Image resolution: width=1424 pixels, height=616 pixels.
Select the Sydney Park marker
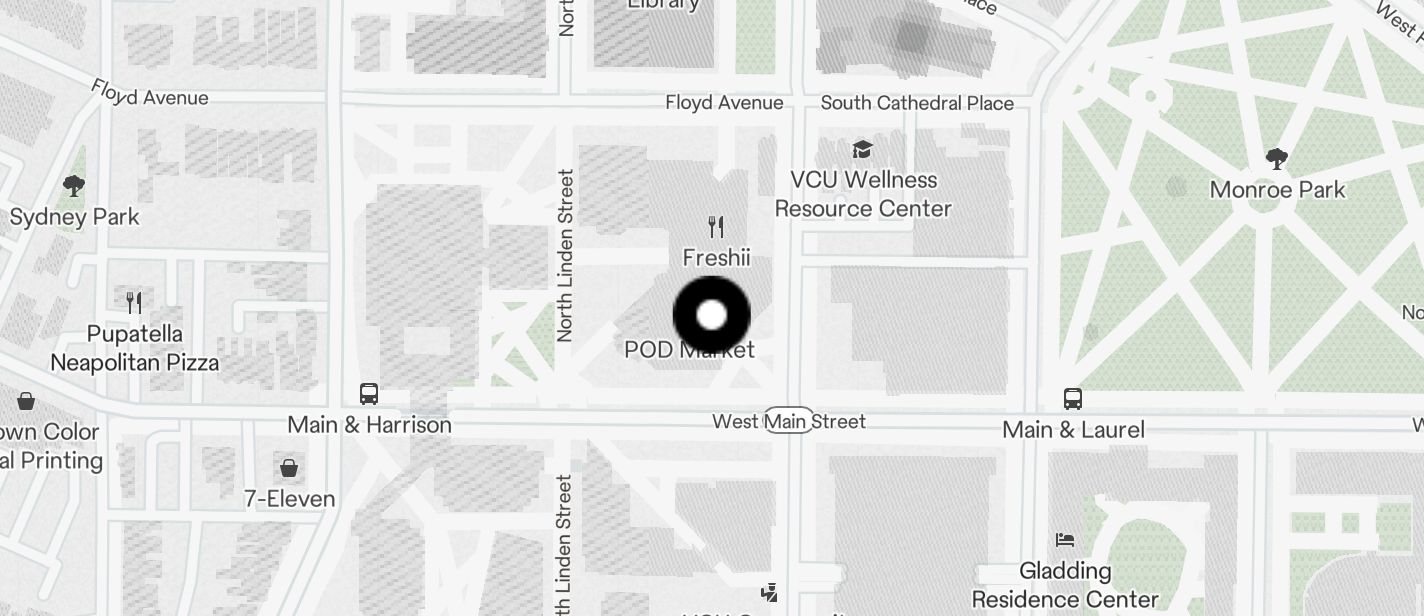point(73,185)
